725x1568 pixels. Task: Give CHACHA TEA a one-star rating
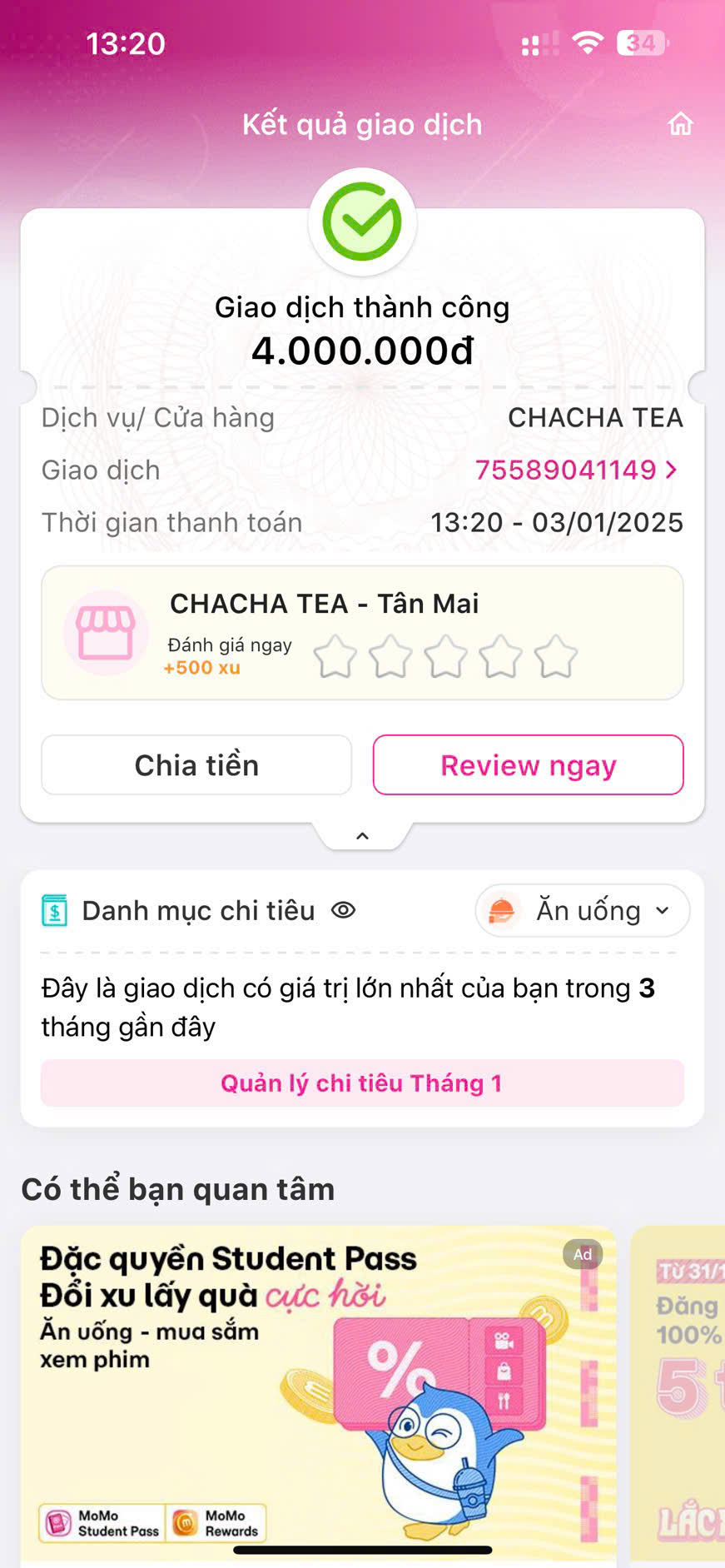coord(335,657)
